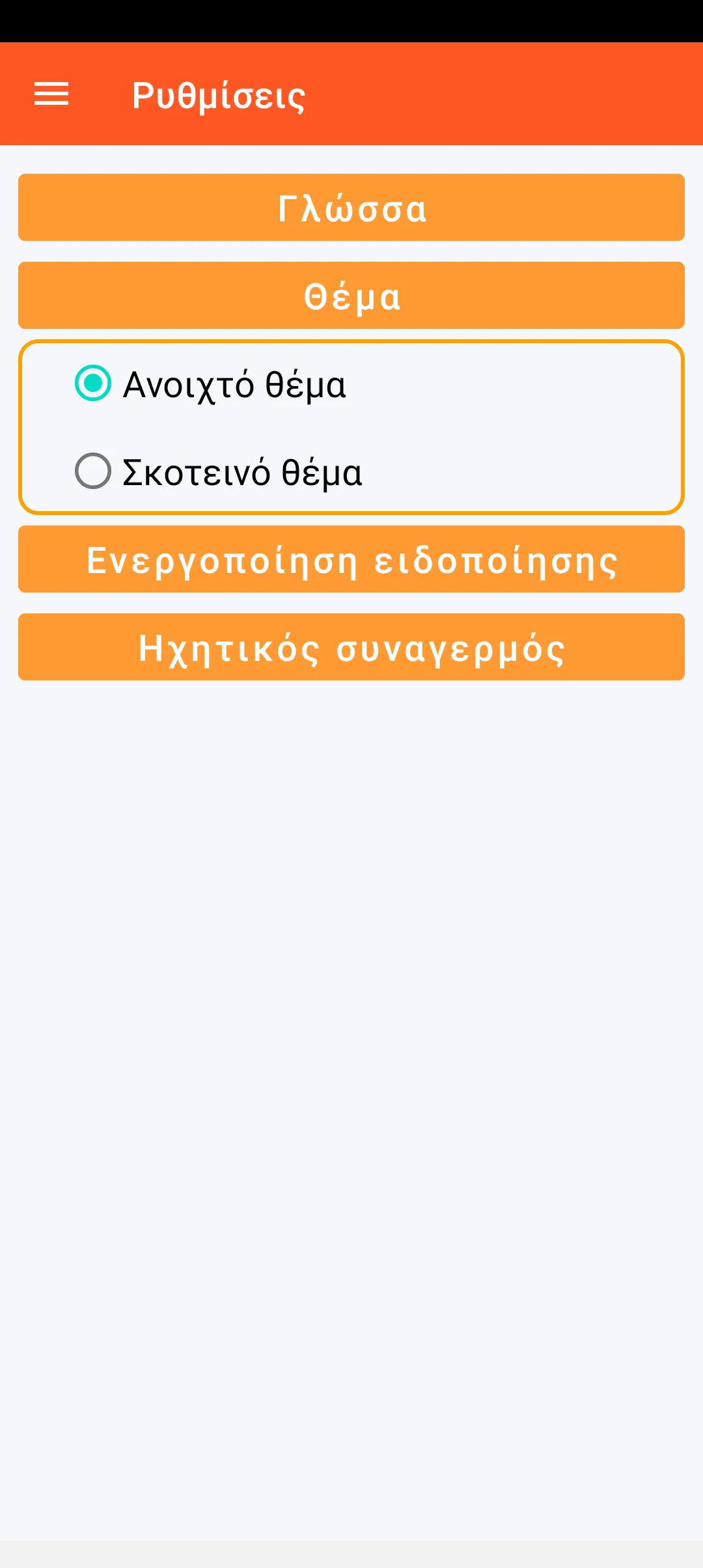Screen dimensions: 703x1568
Task: Open the hamburger navigation menu
Action: (51, 94)
